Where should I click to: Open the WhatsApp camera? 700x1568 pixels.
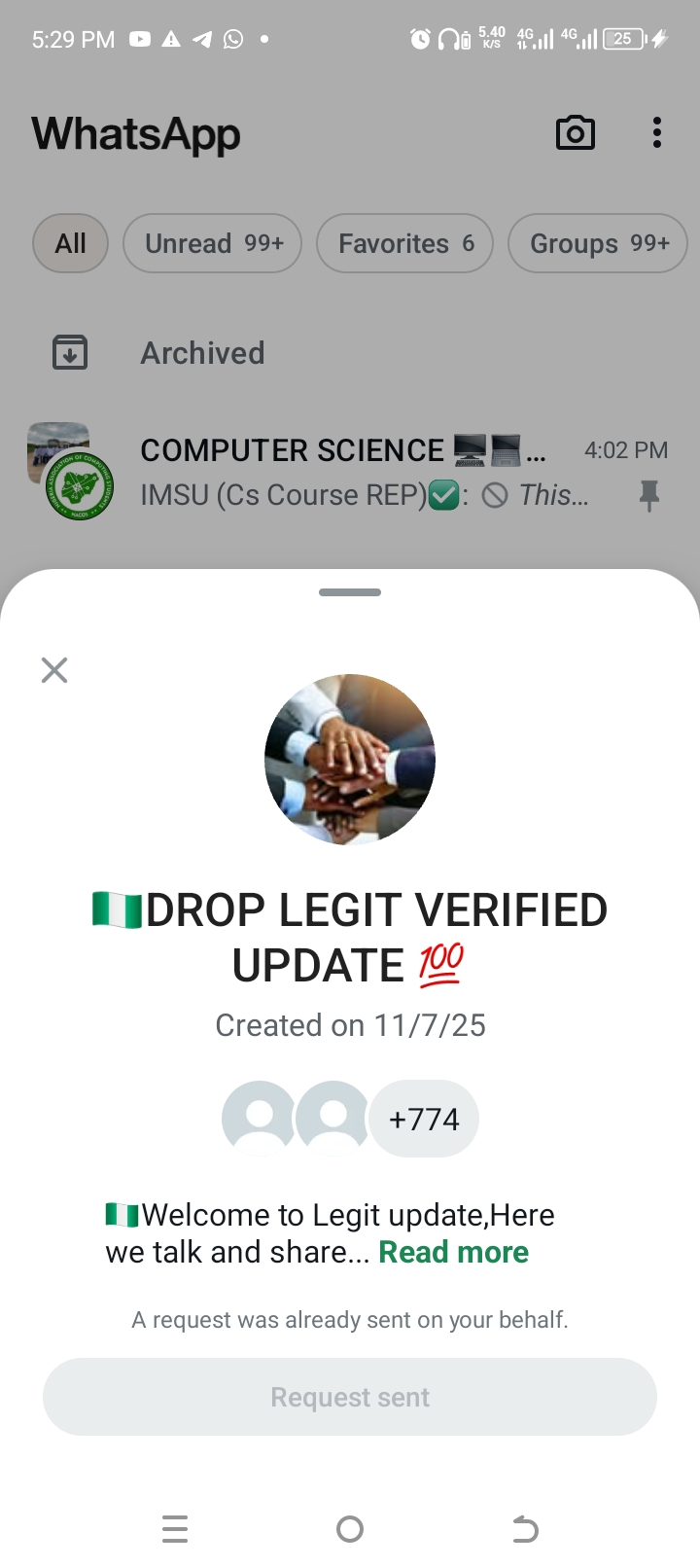[575, 133]
